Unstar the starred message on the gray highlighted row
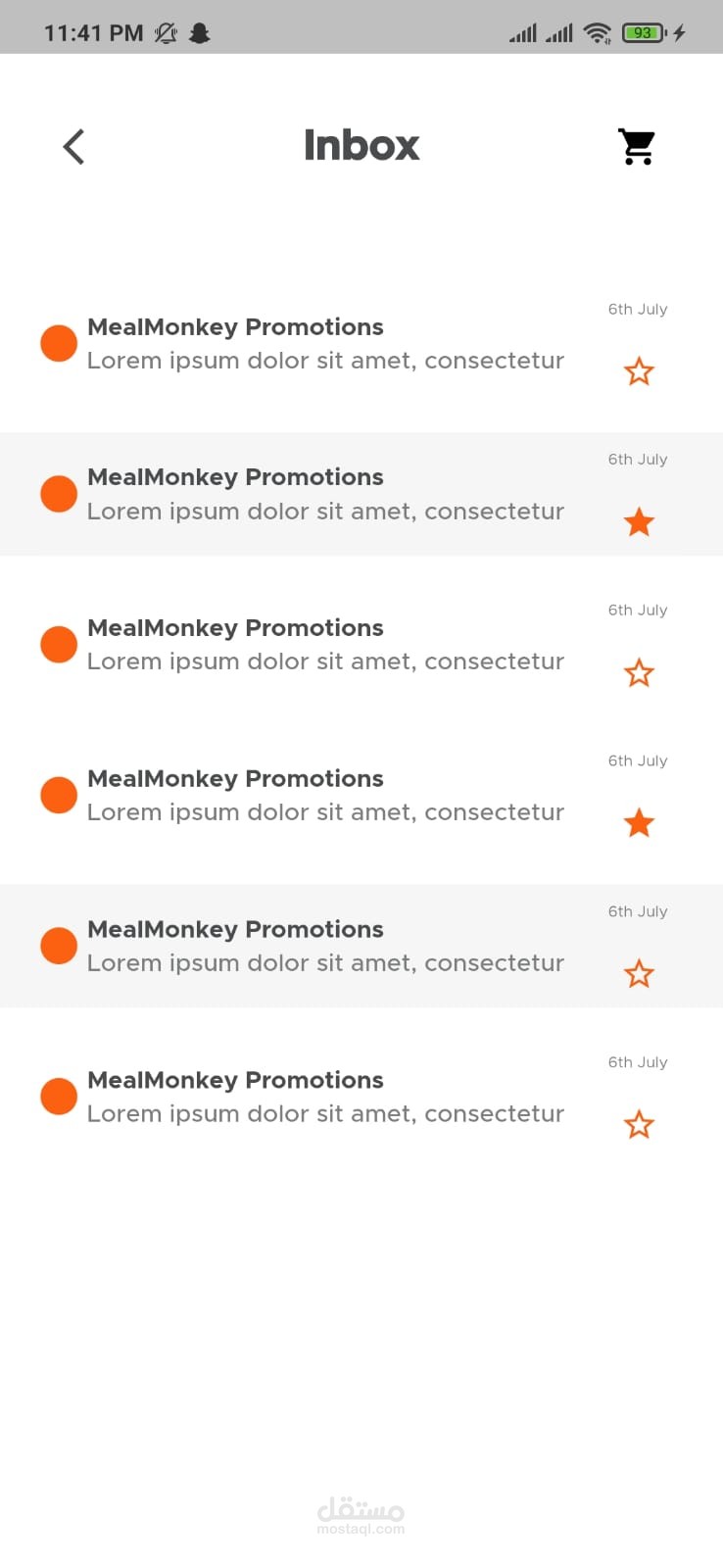Image resolution: width=723 pixels, height=1568 pixels. tap(639, 522)
